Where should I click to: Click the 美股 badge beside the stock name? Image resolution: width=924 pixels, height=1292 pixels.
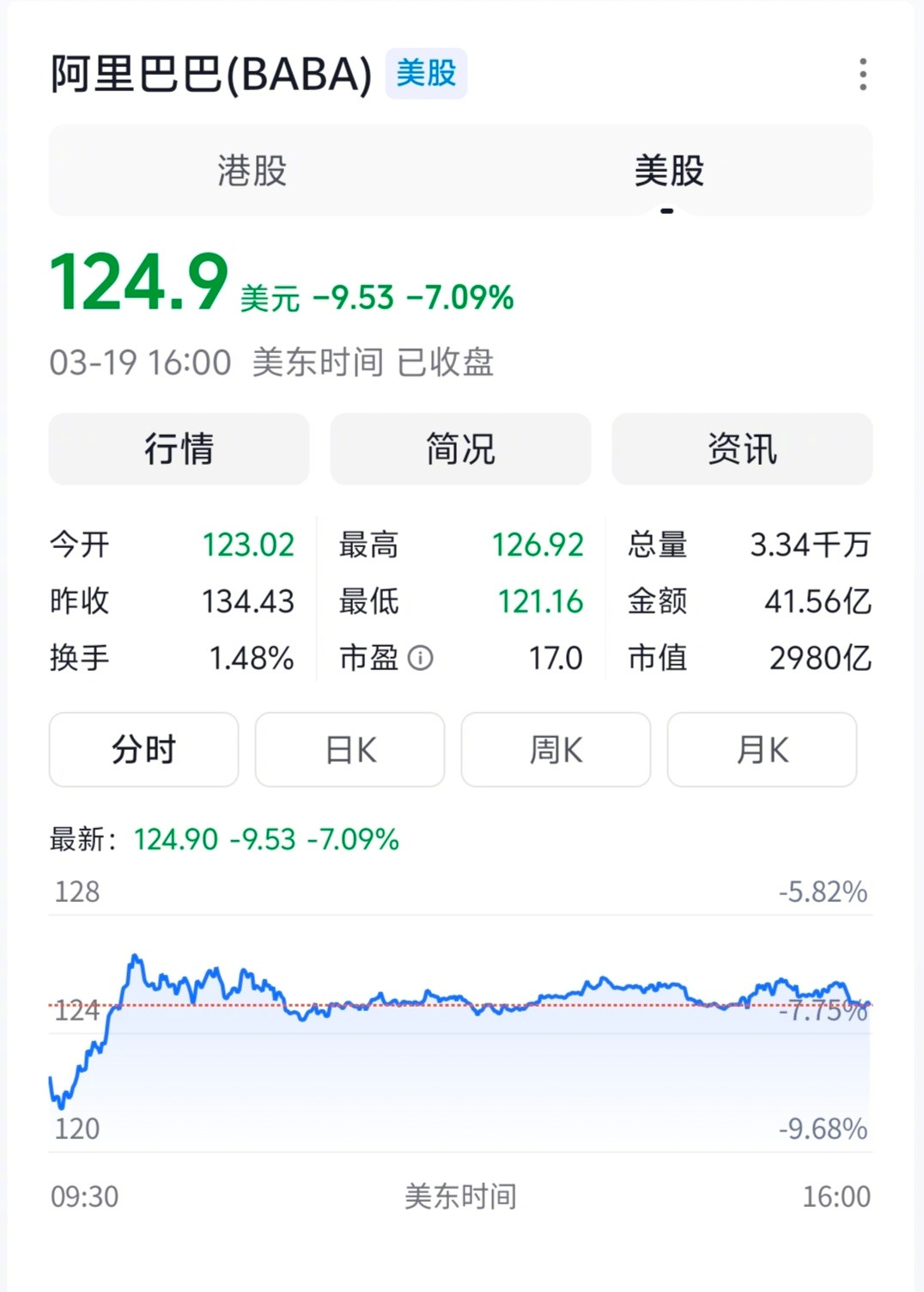(427, 73)
